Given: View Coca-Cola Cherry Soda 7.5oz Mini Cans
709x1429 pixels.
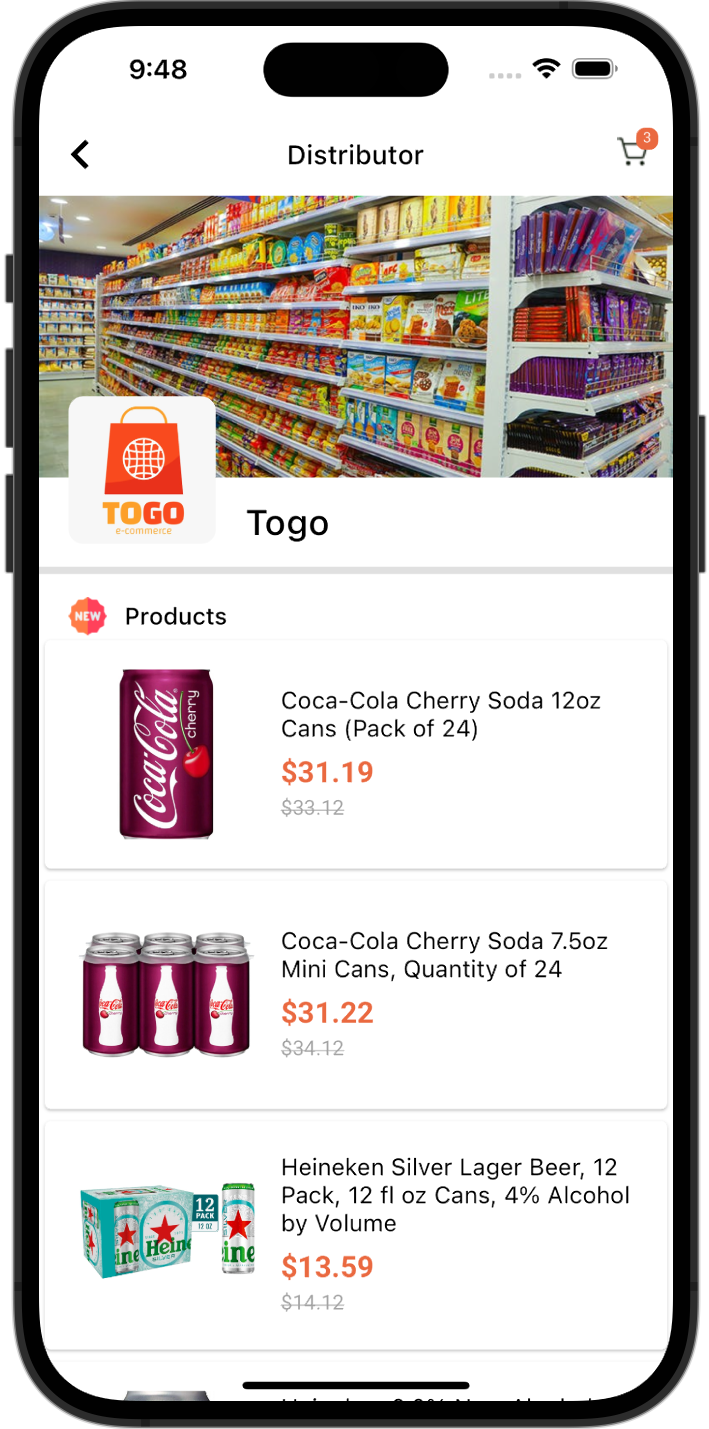Looking at the screenshot, I should tap(356, 994).
